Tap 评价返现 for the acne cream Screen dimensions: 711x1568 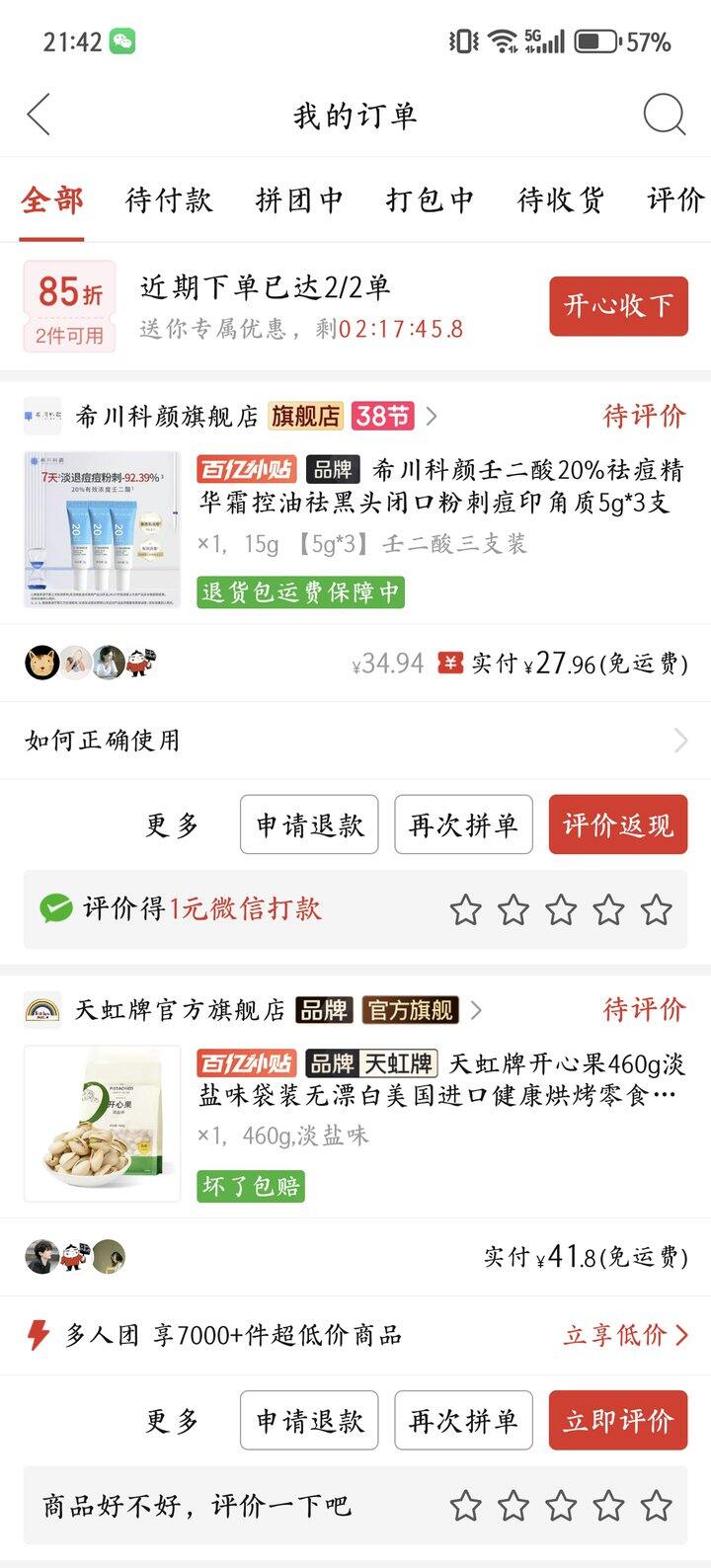coord(618,824)
